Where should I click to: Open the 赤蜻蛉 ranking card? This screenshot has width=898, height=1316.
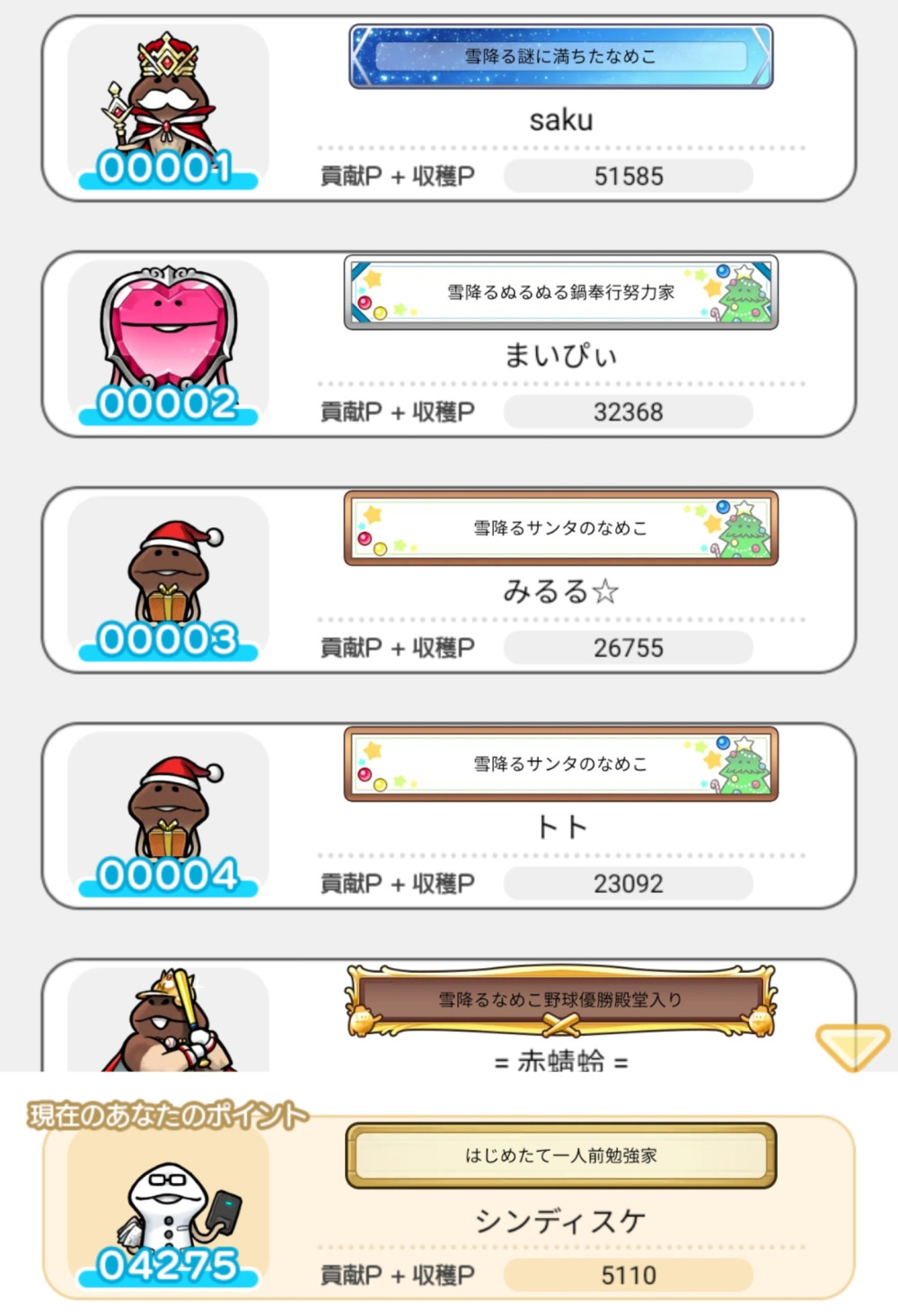click(x=449, y=1020)
